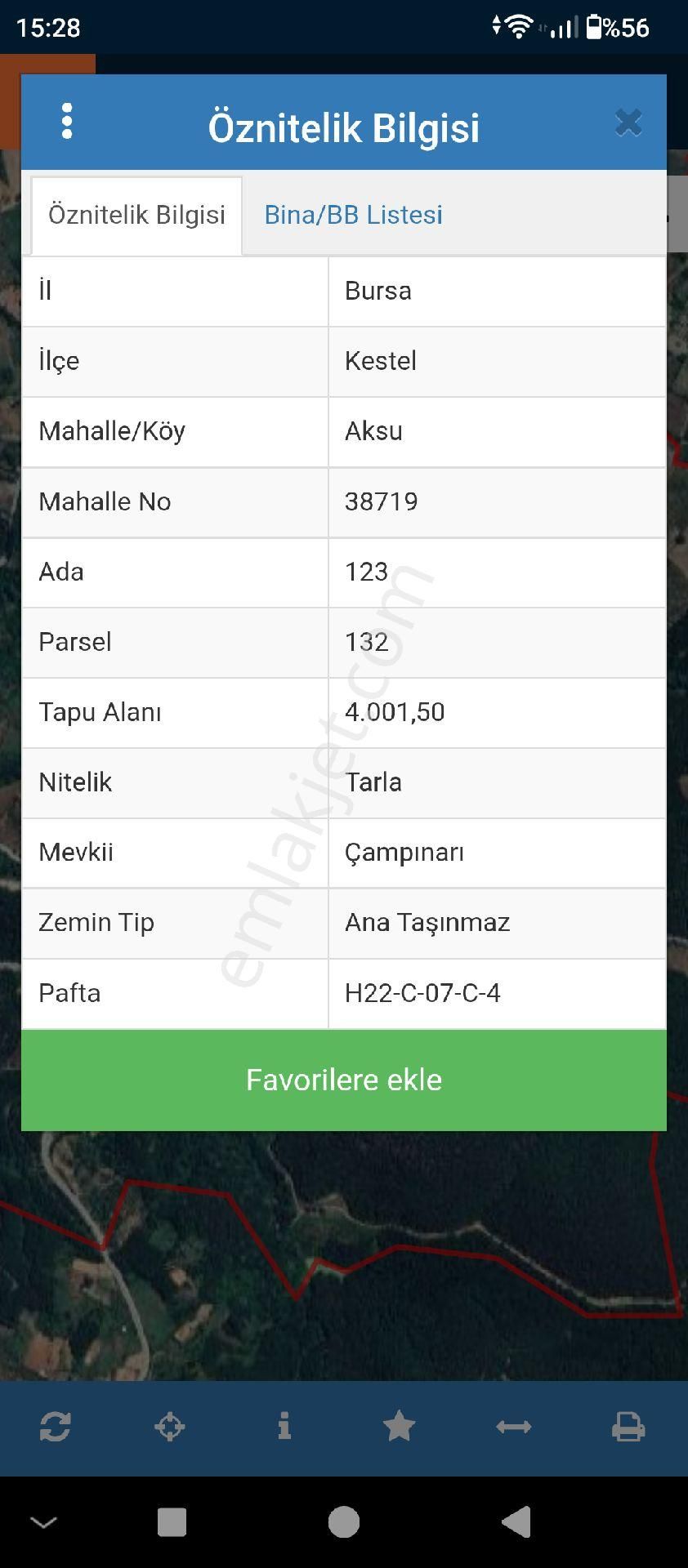Tap the Favorilere ekle button
The height and width of the screenshot is (1568, 688).
coord(344,1080)
